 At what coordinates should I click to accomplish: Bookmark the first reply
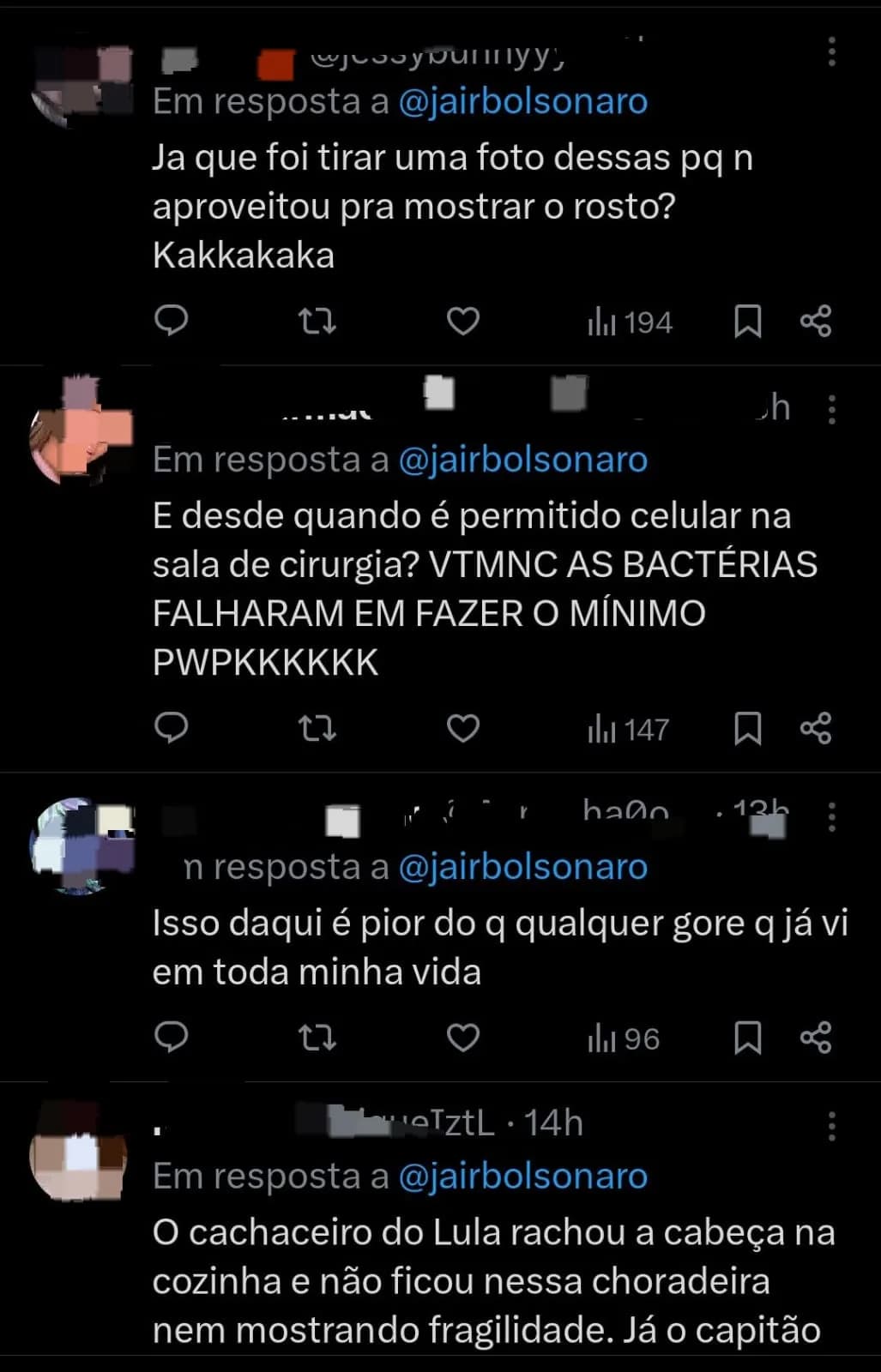[x=750, y=322]
